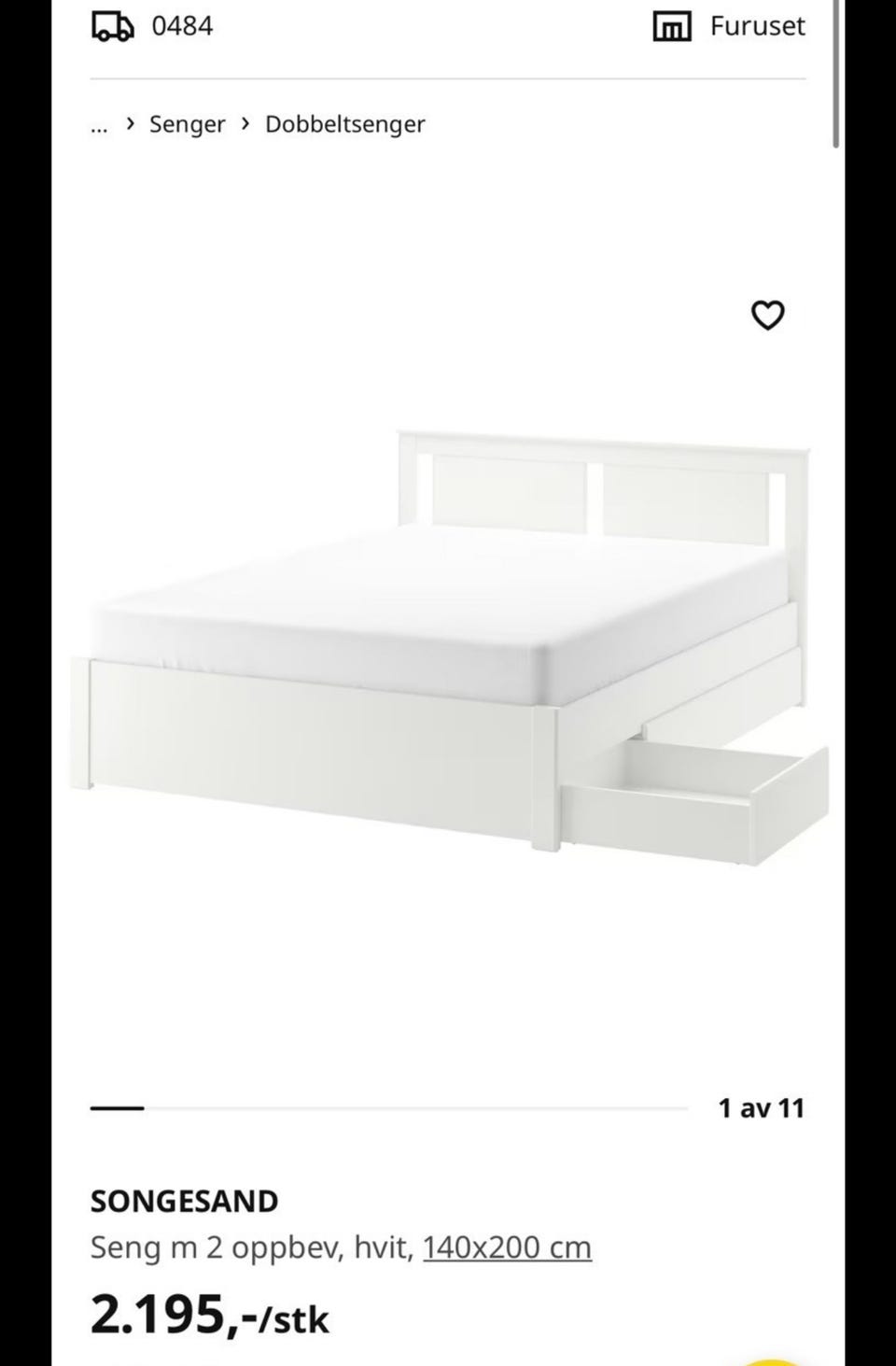Go to Dobbeltsenger category

(344, 124)
